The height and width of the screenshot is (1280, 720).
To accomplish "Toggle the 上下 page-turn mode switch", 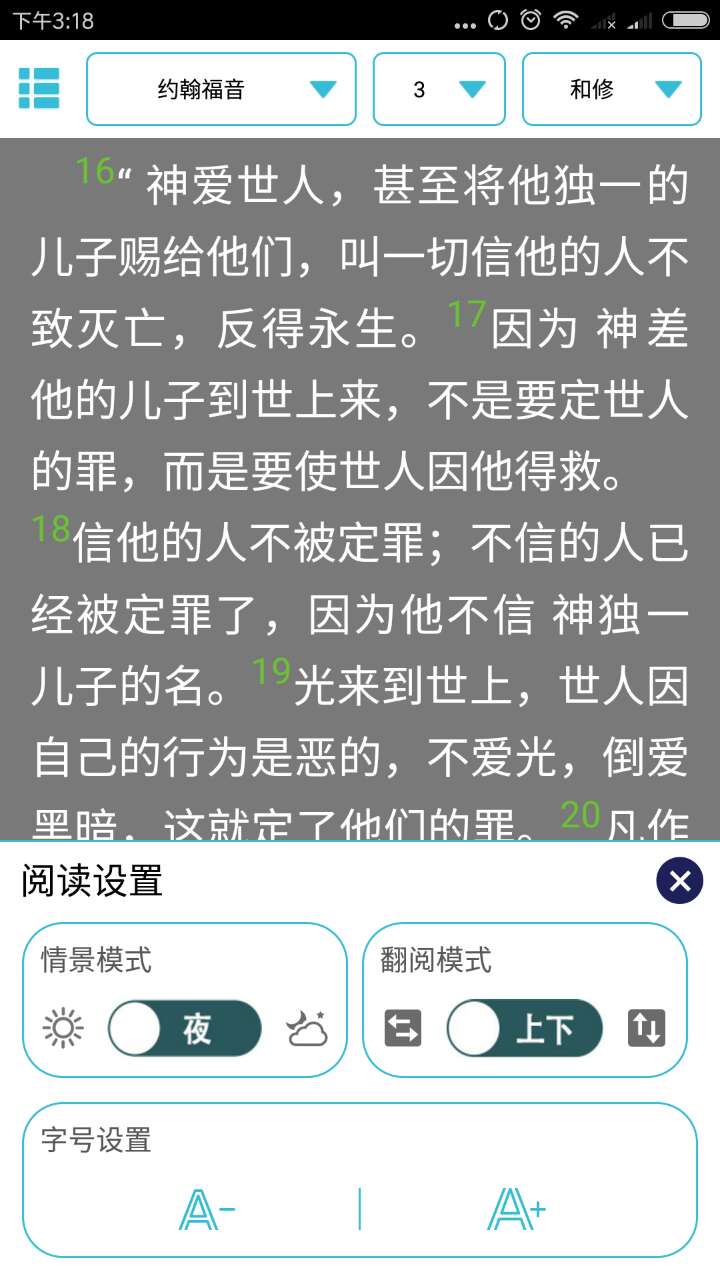I will (x=525, y=1028).
